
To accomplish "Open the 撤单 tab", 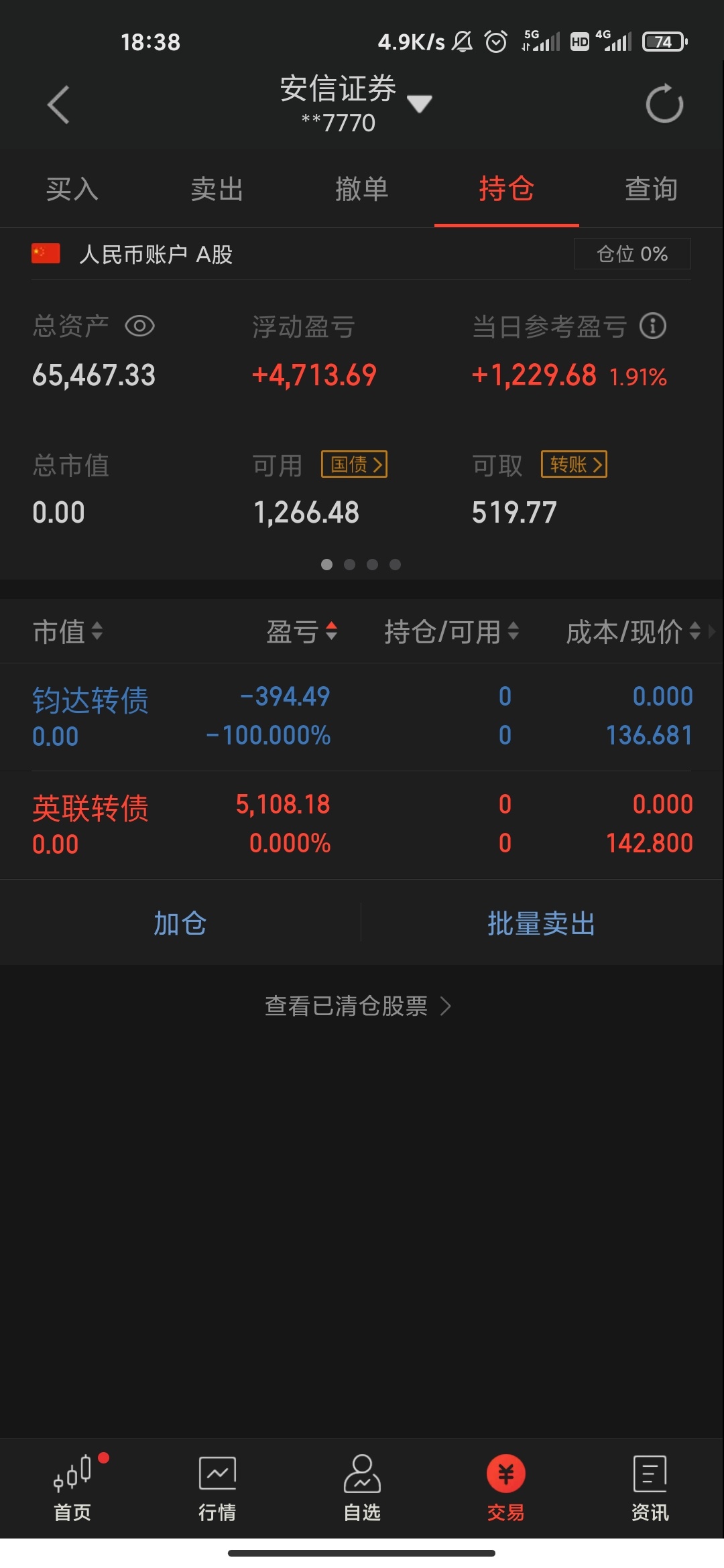I will pyautogui.click(x=362, y=189).
